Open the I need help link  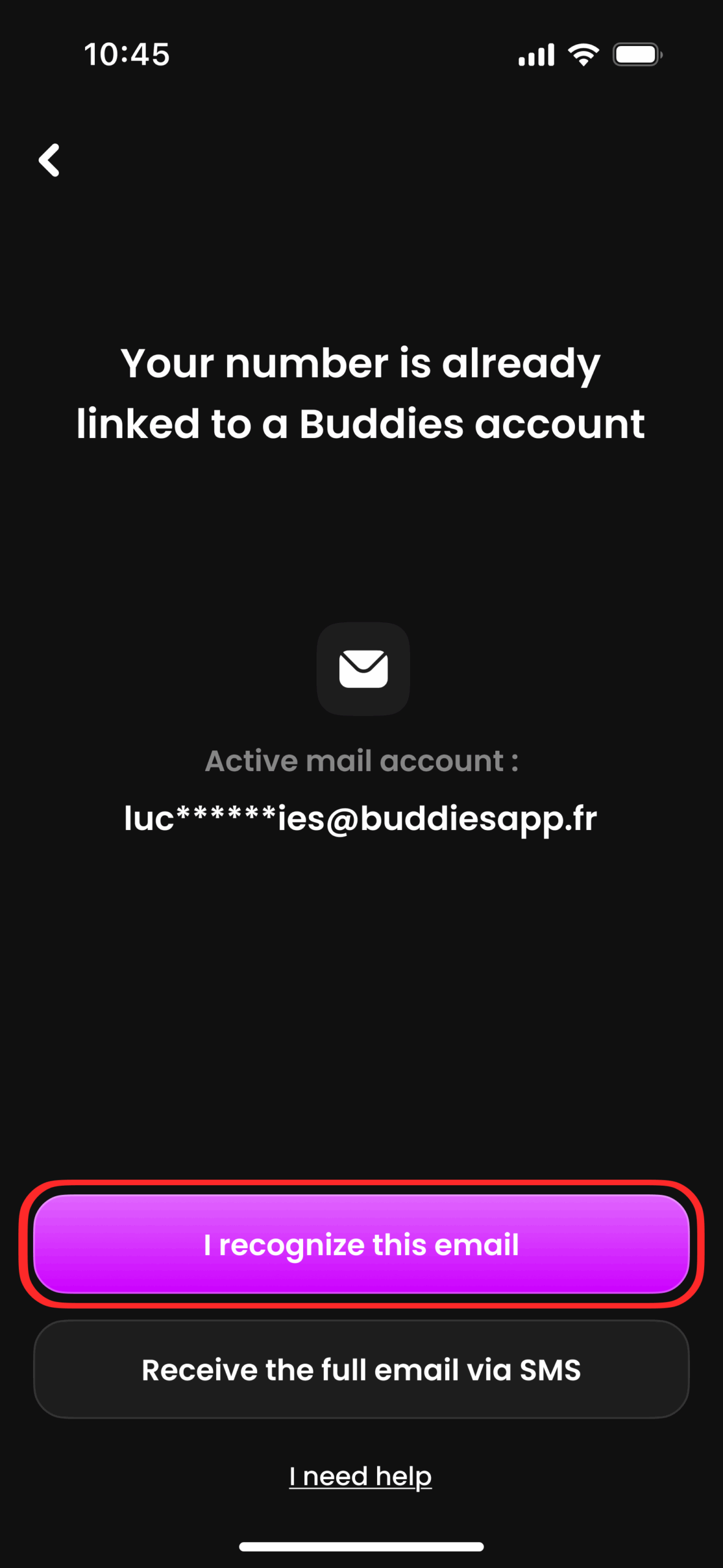(x=361, y=1476)
